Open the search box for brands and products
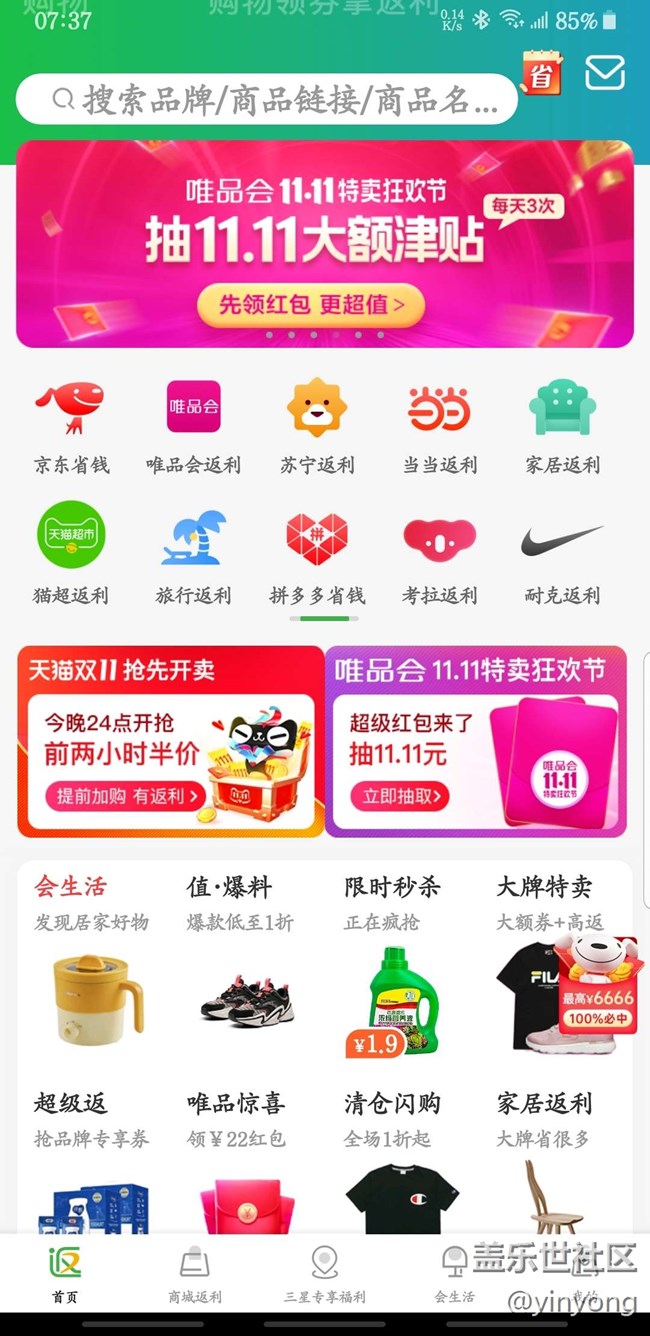The height and width of the screenshot is (1336, 650). pos(267,99)
